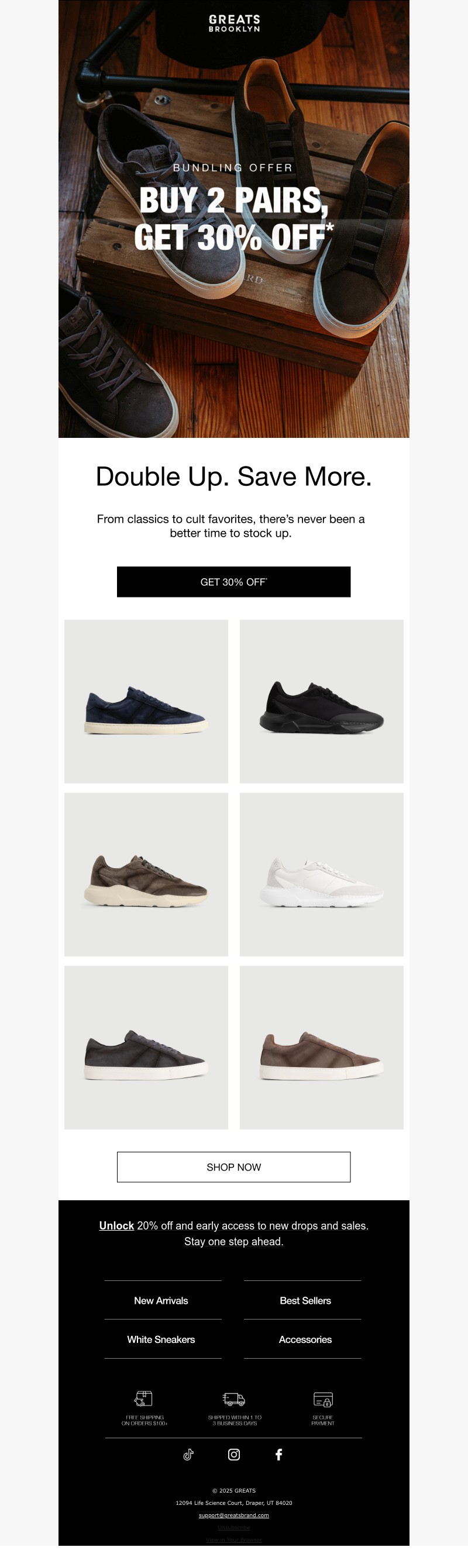View the white runner sneaker tile
Viewport: 468px width, 1568px height.
pyautogui.click(x=321, y=874)
